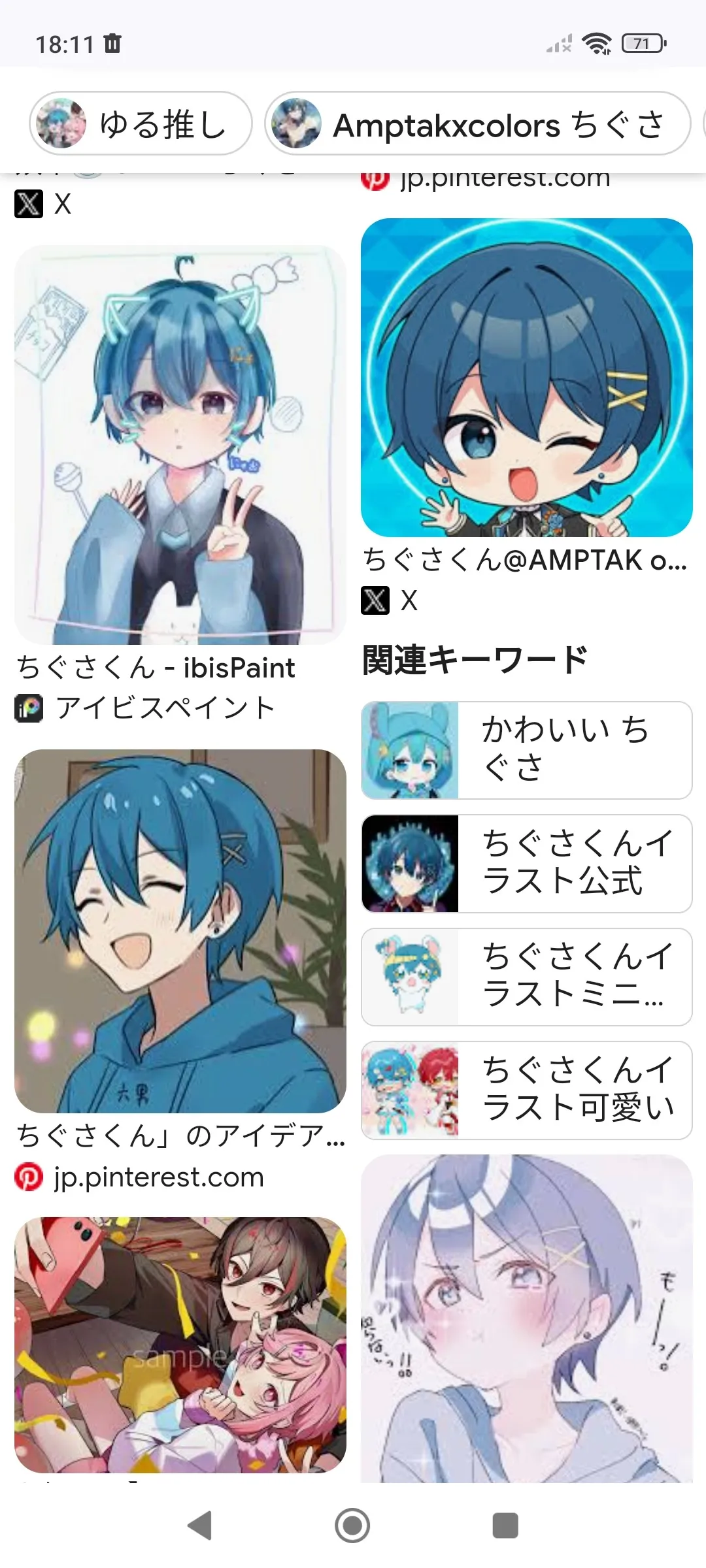Search related keyword かわいい ちぐさ

526,750
